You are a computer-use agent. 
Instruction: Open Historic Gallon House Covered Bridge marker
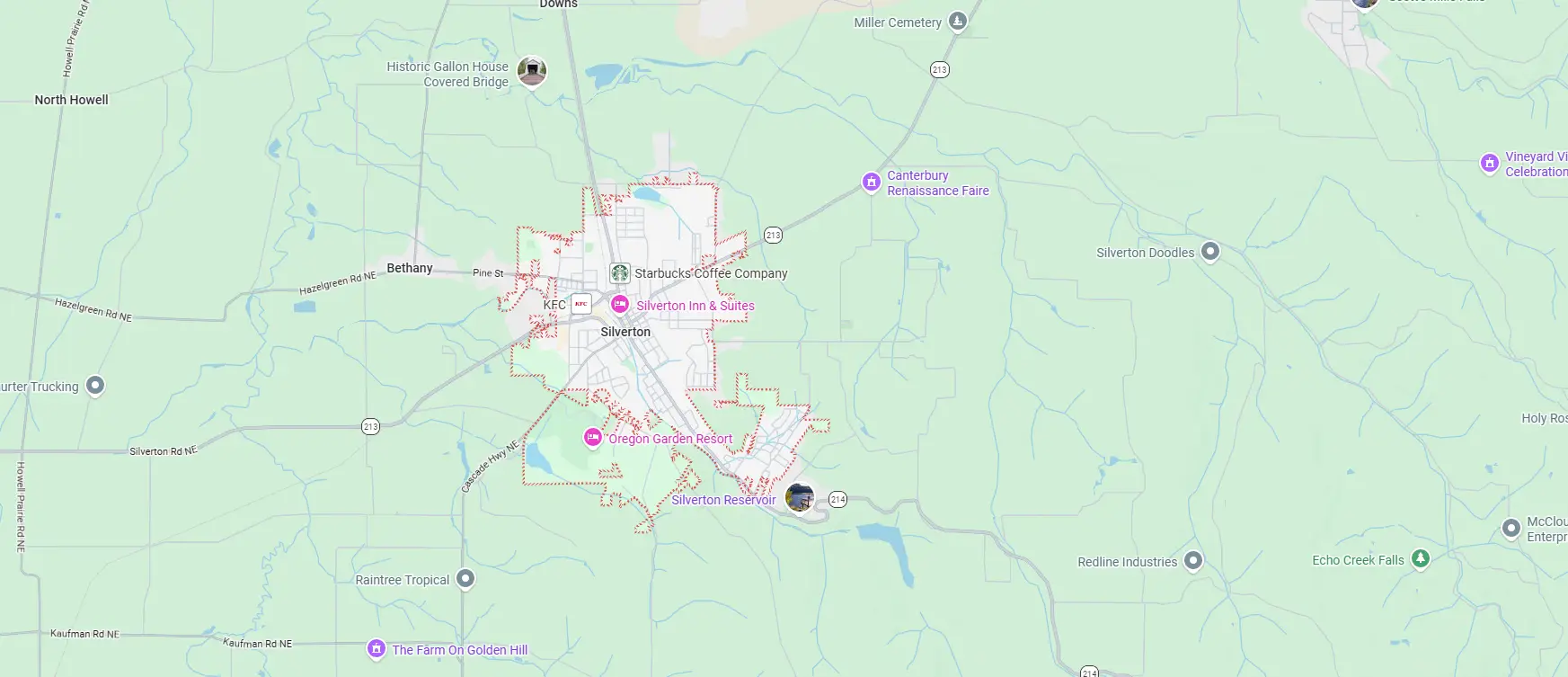click(533, 71)
